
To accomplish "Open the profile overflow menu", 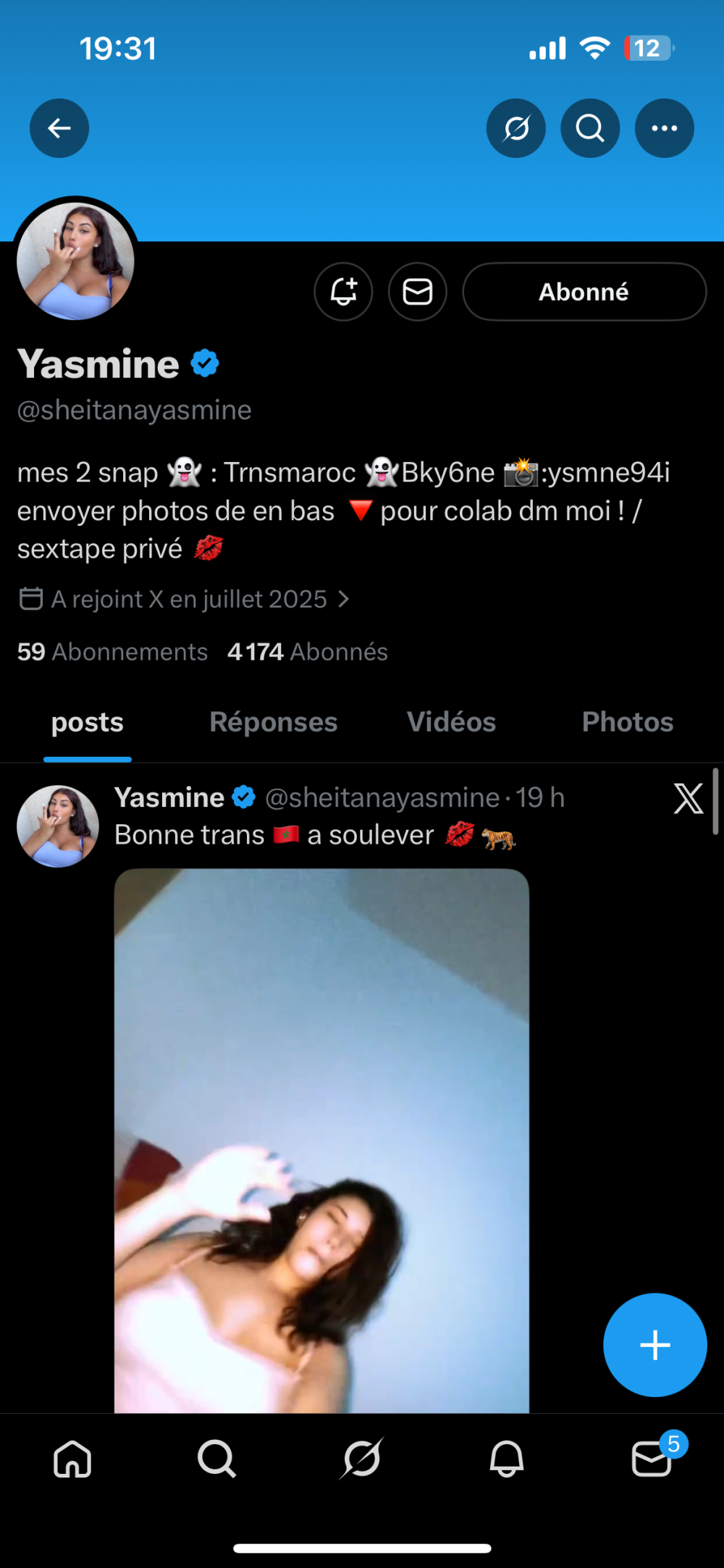I will click(x=664, y=128).
